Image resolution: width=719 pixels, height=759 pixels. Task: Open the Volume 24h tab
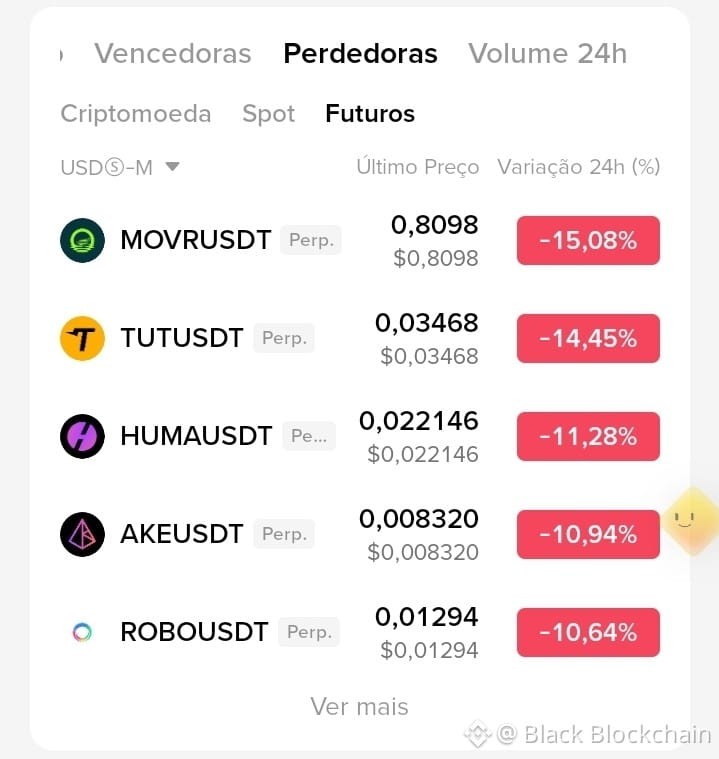pos(547,53)
